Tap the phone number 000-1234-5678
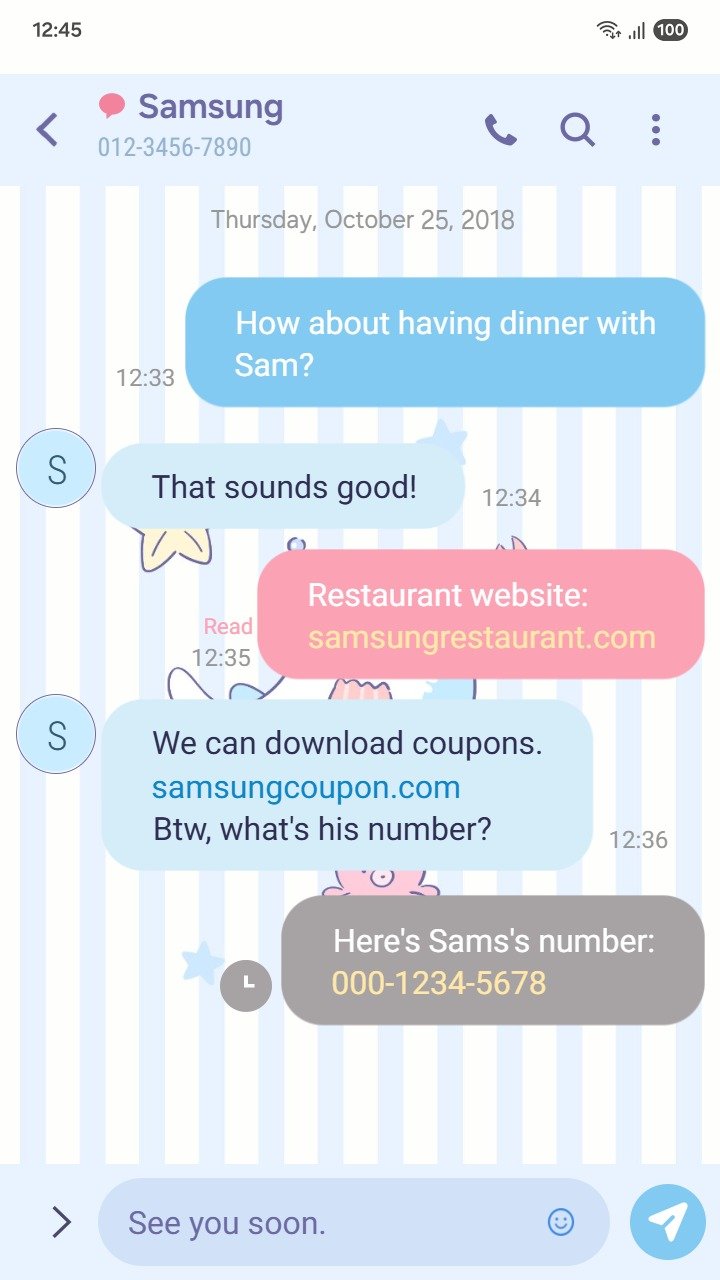 click(439, 983)
